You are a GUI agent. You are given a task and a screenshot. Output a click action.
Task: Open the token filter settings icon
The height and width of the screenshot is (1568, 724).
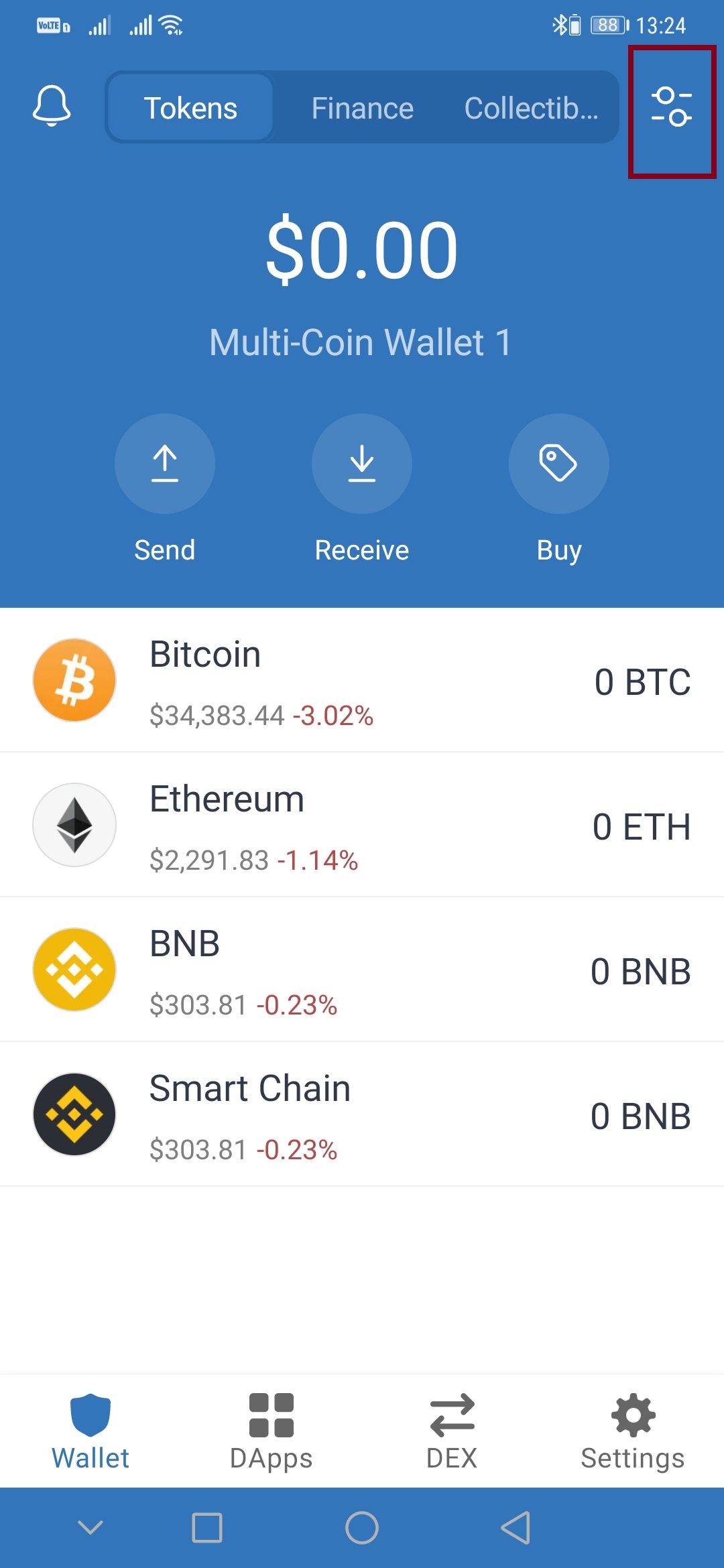[671, 107]
